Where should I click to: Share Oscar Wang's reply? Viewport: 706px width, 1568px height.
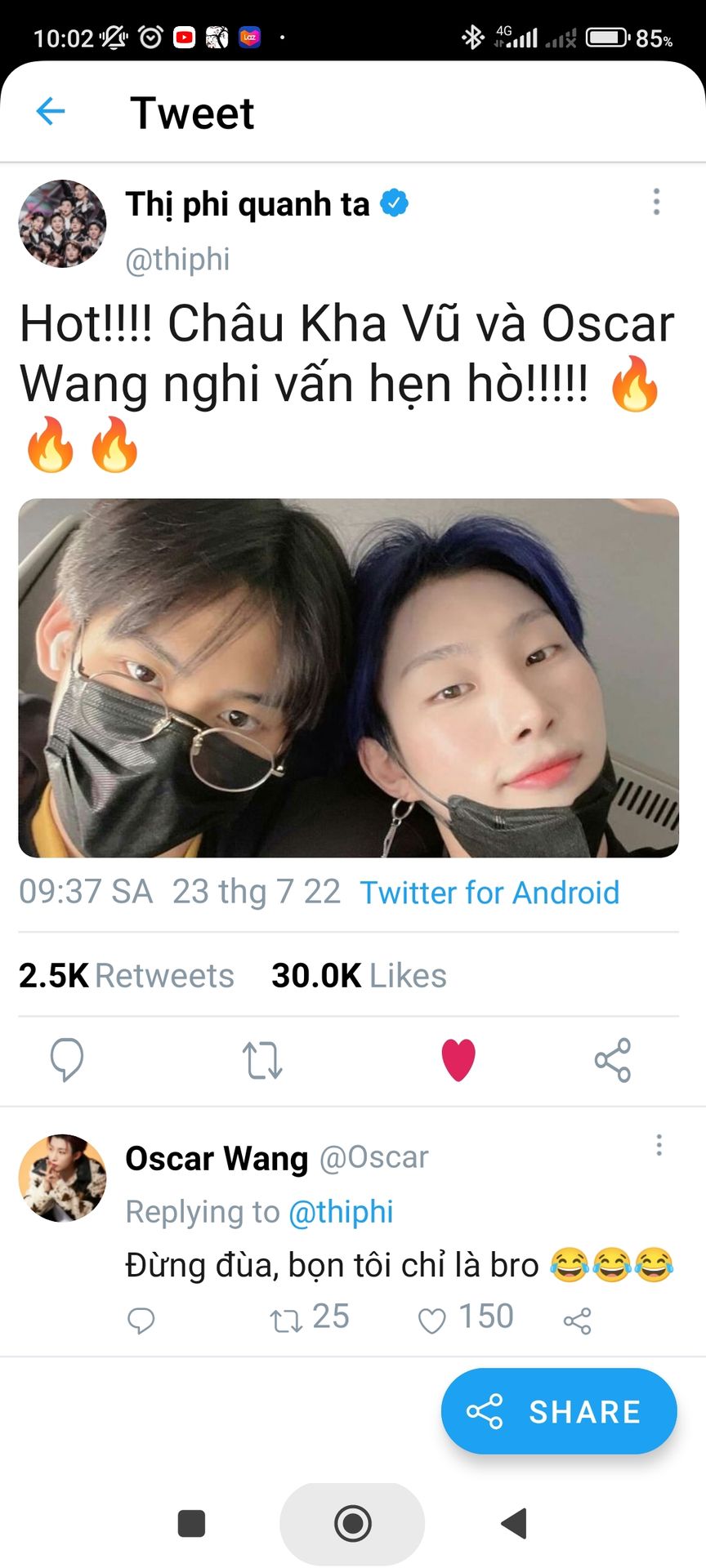pyautogui.click(x=577, y=1320)
